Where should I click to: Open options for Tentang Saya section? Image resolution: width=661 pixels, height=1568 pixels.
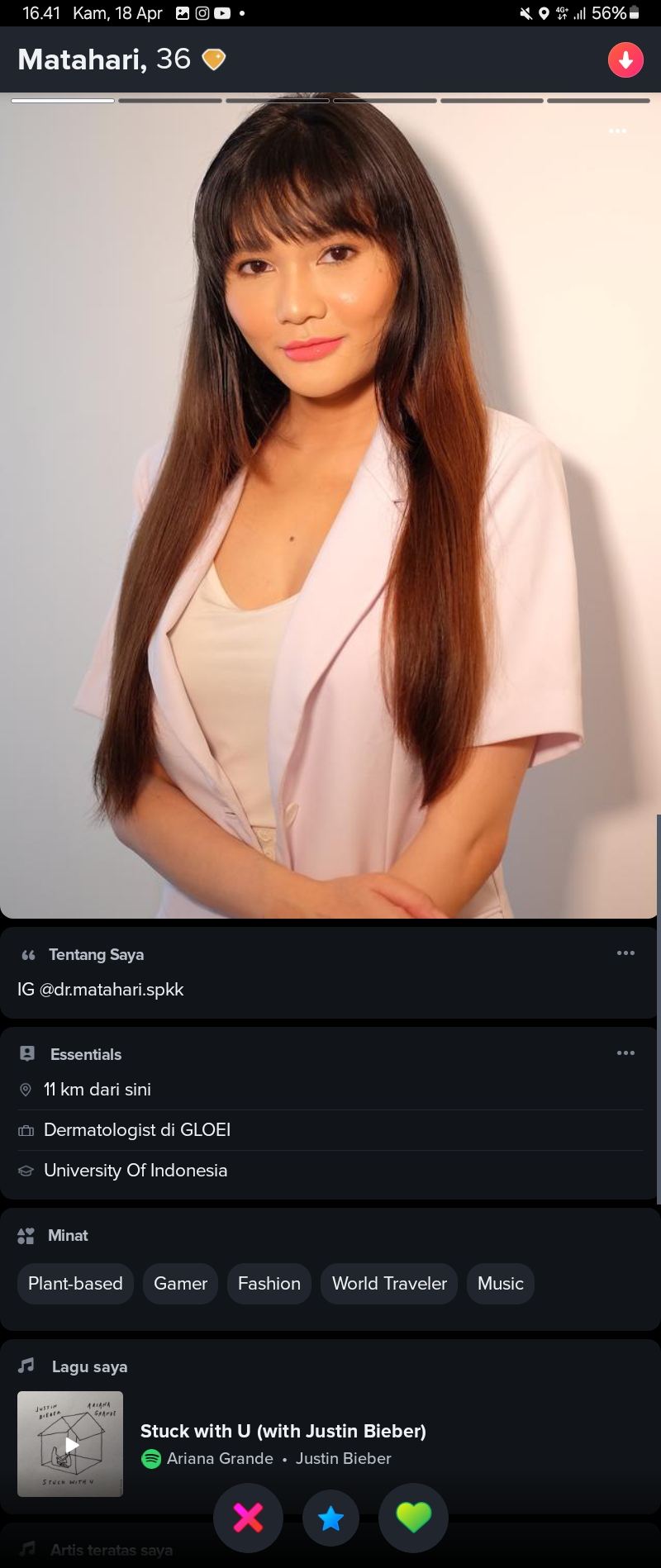point(625,953)
